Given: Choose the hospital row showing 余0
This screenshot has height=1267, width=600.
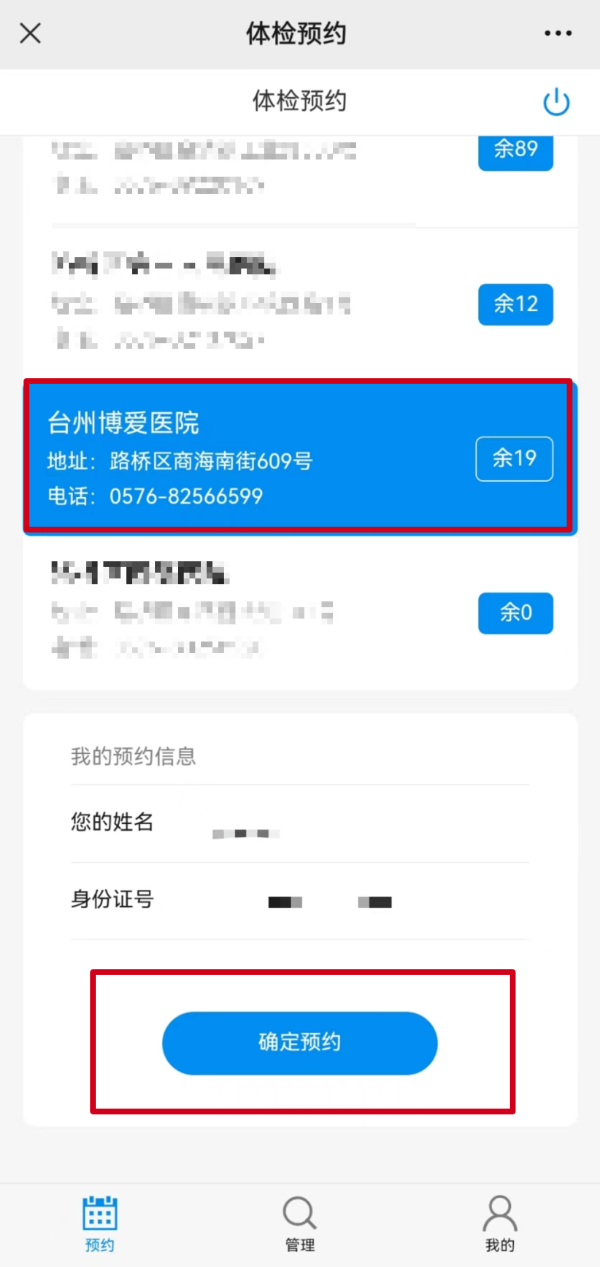Looking at the screenshot, I should [x=300, y=613].
